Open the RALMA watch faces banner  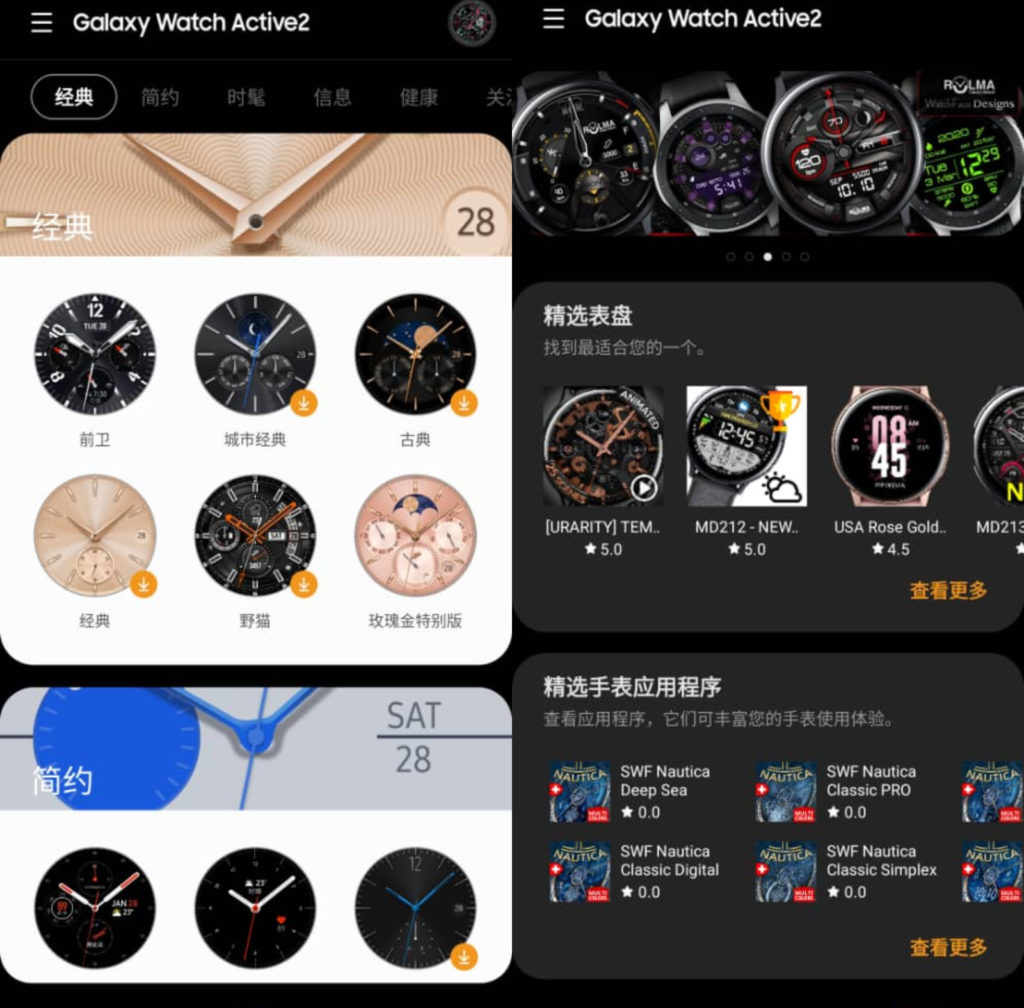768,153
